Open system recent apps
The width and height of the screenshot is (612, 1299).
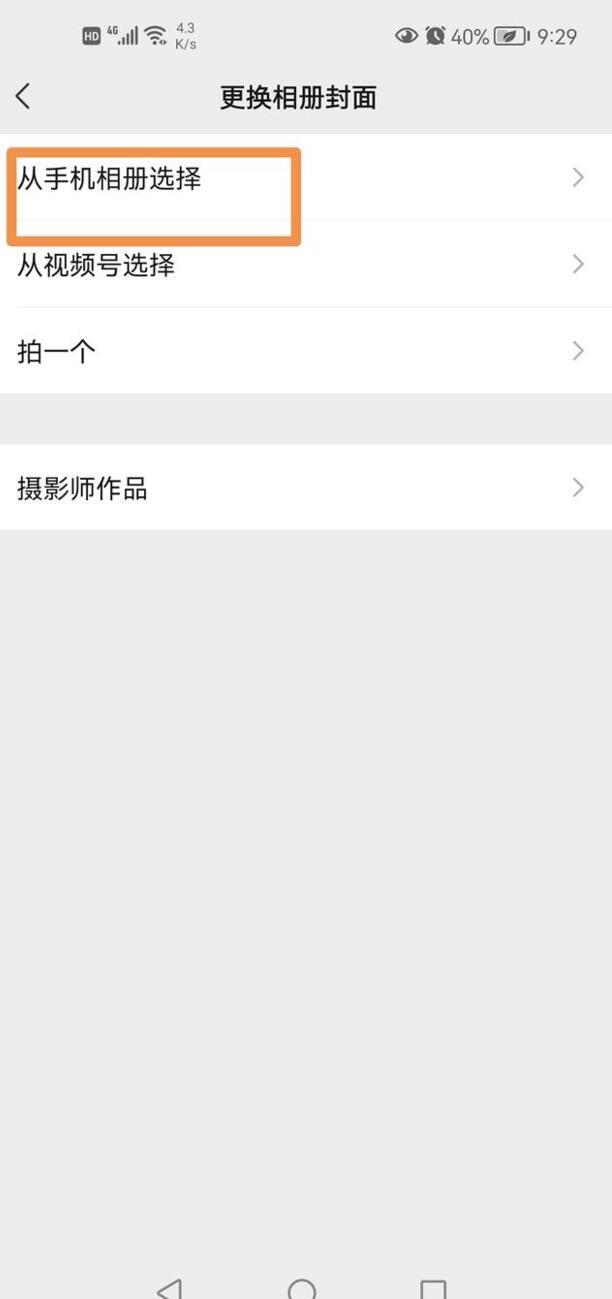(x=433, y=1288)
